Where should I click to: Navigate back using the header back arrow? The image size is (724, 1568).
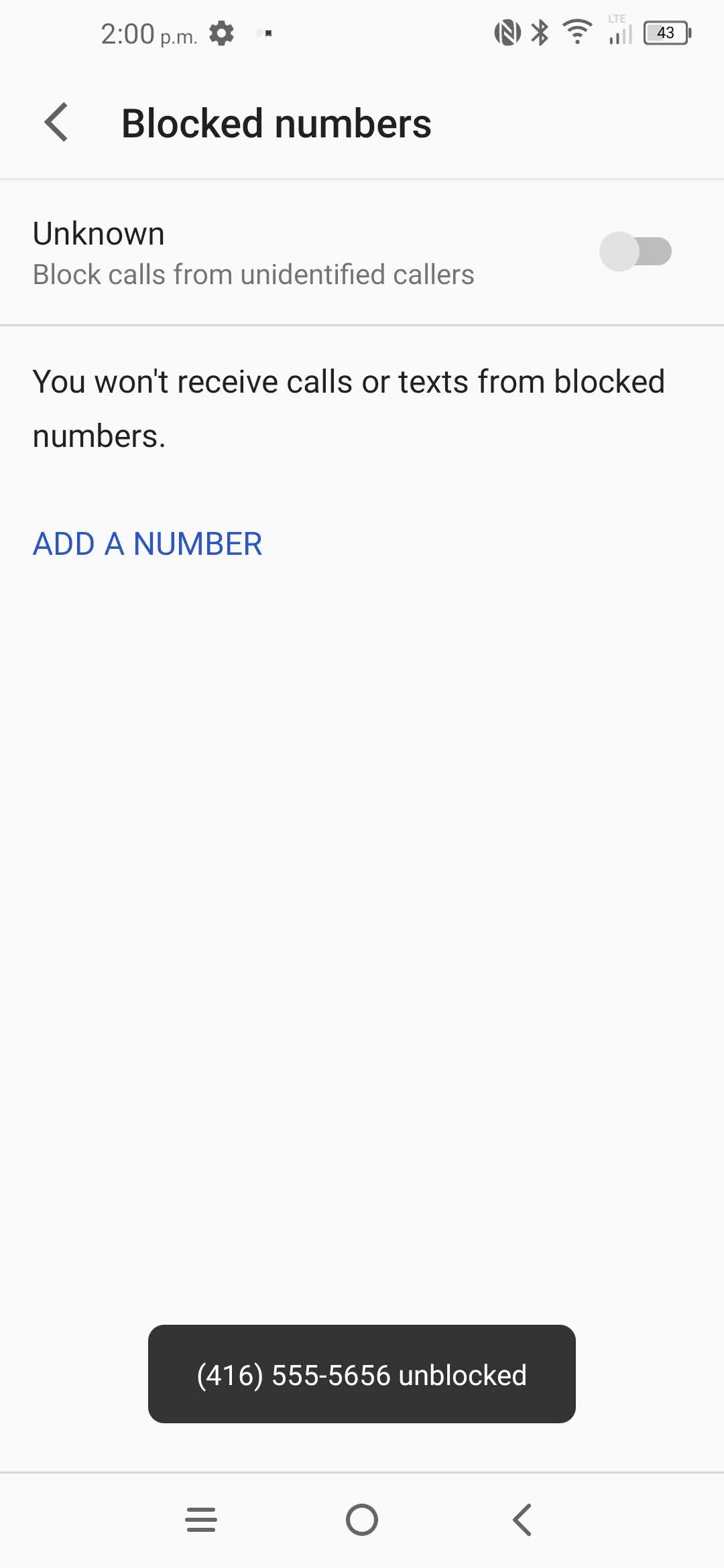tap(56, 123)
